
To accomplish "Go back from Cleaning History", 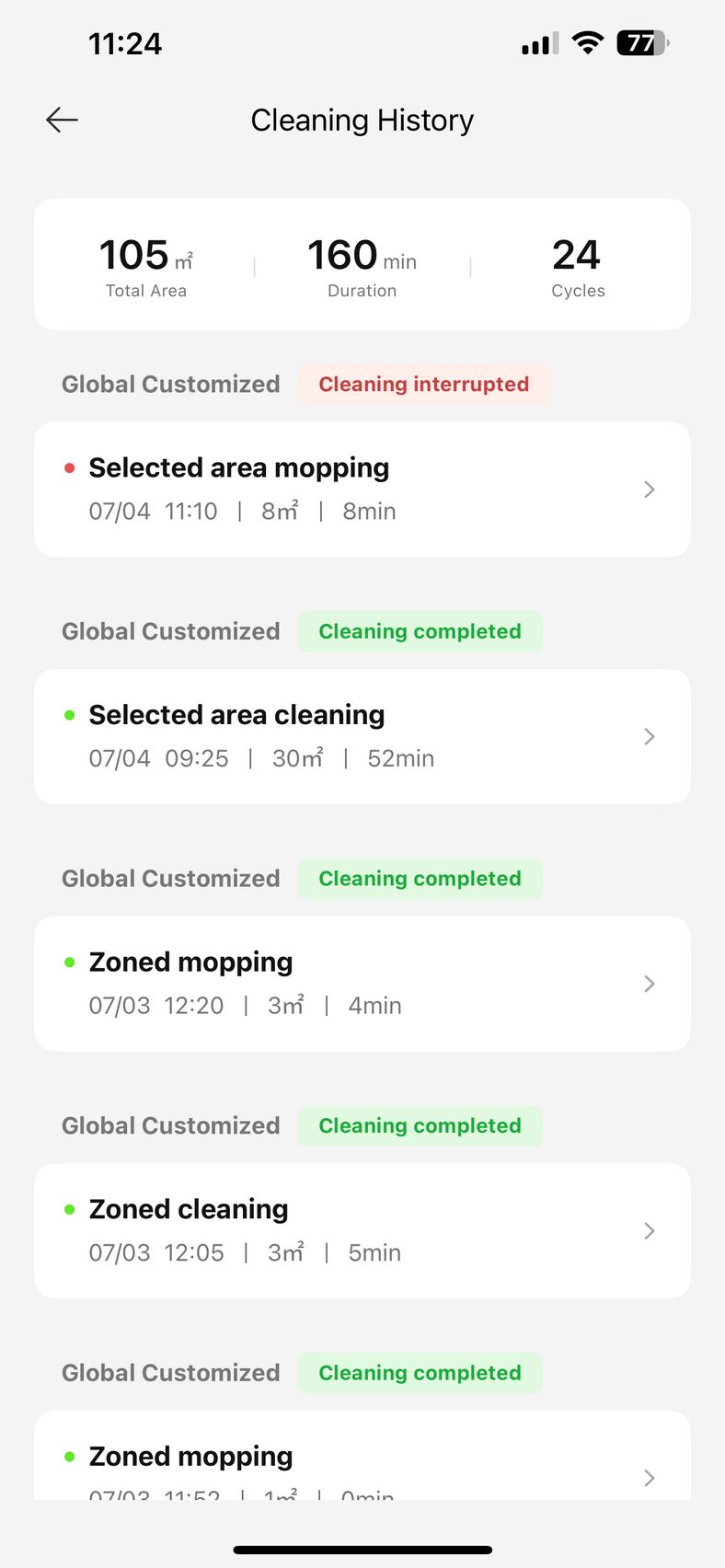I will 62,120.
